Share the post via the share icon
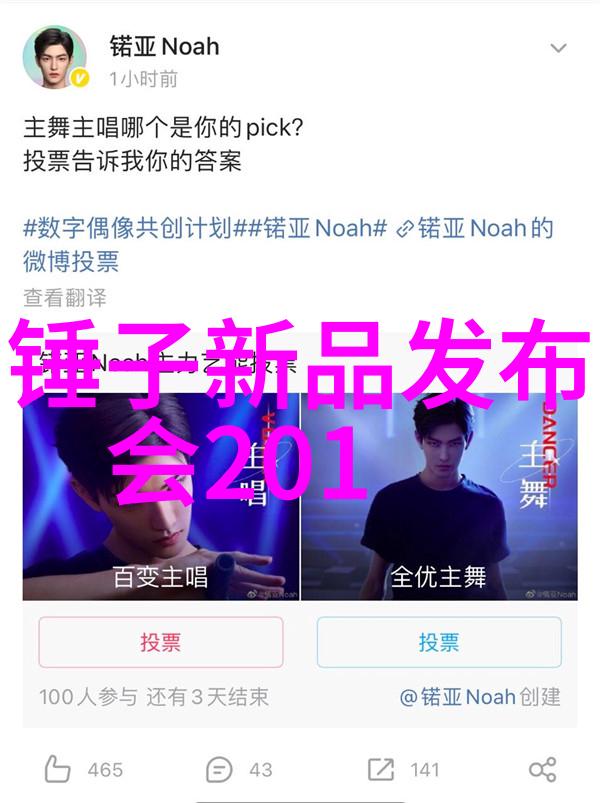Screen dimensions: 600x803 543,769
